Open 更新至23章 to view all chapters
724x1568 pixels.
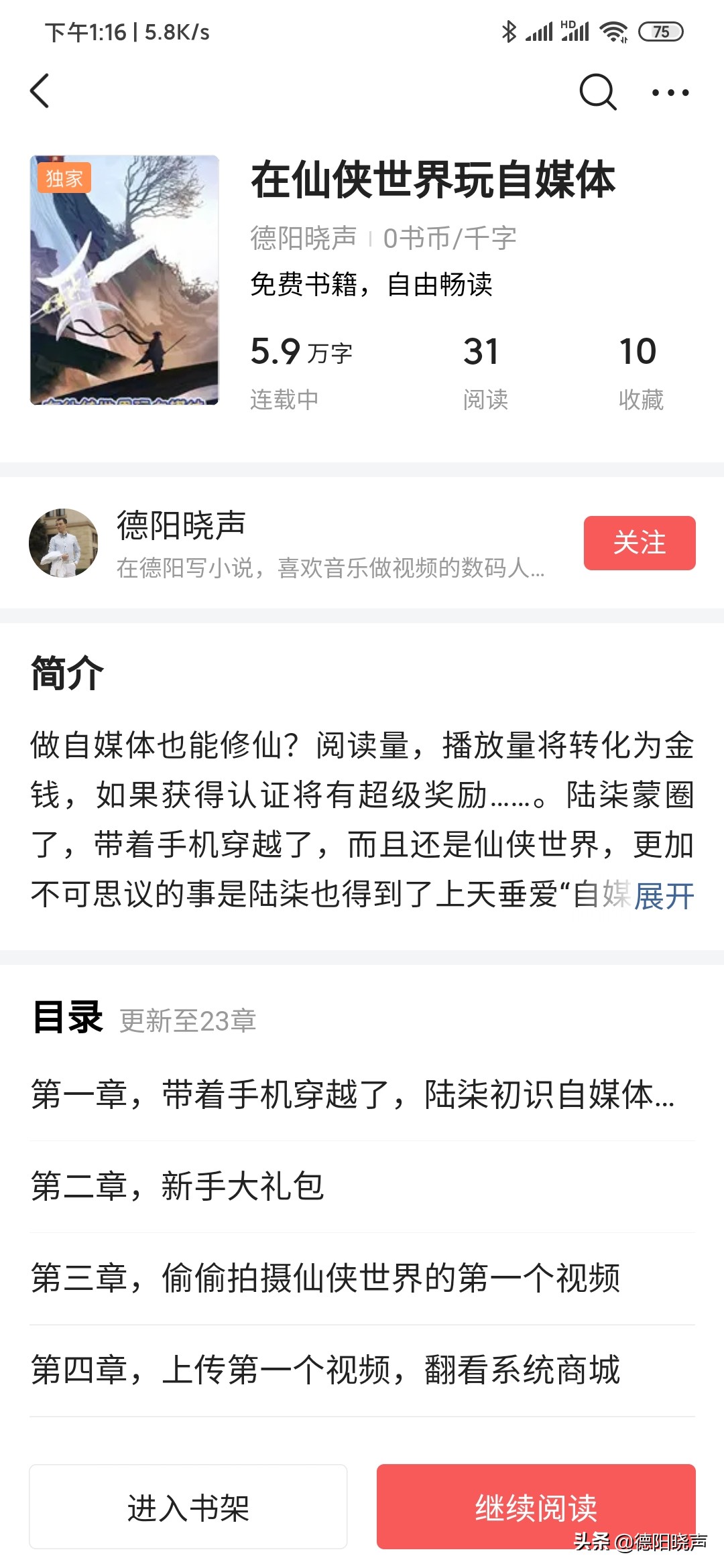190,1021
